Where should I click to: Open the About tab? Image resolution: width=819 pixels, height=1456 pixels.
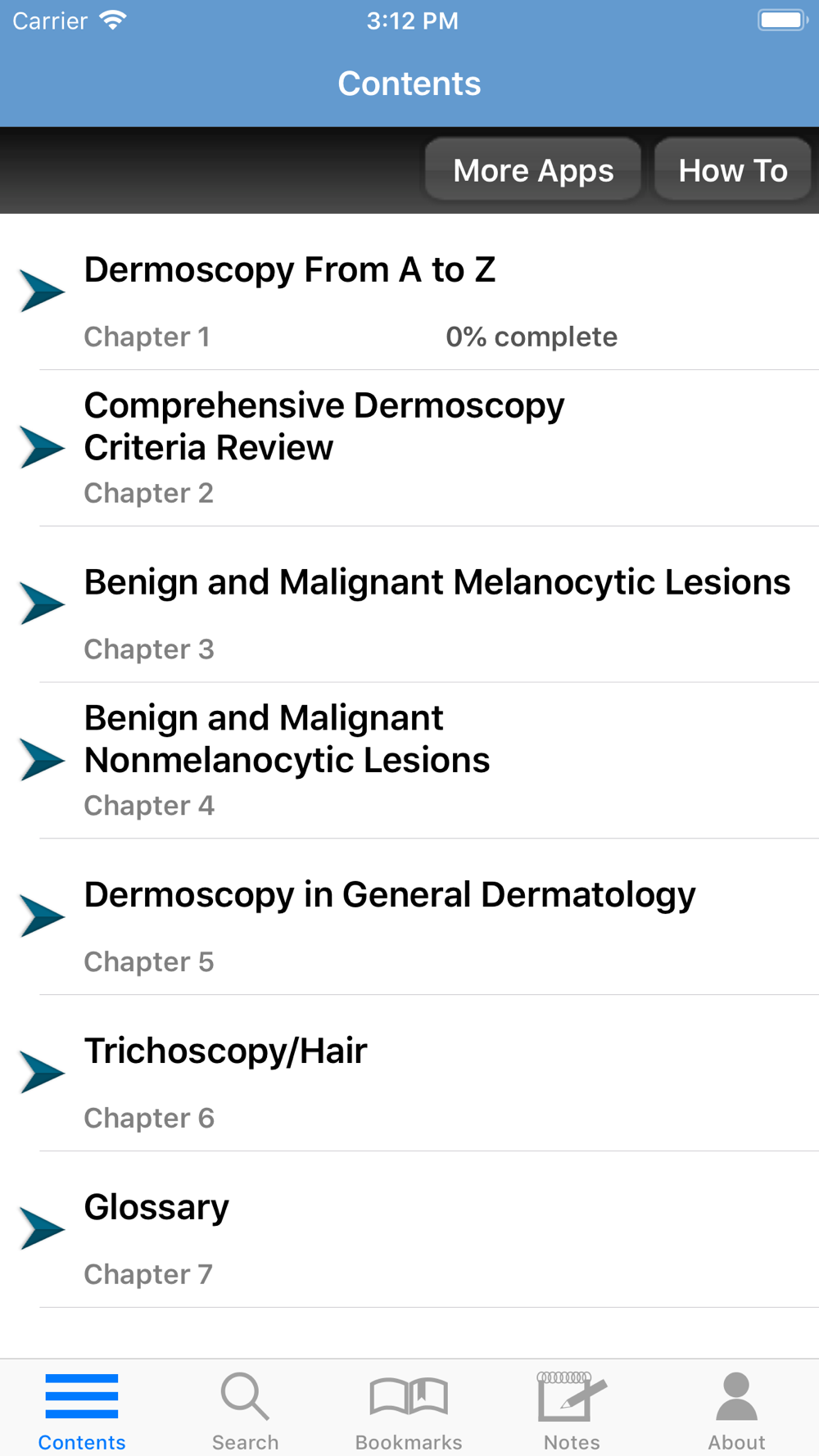[736, 1410]
